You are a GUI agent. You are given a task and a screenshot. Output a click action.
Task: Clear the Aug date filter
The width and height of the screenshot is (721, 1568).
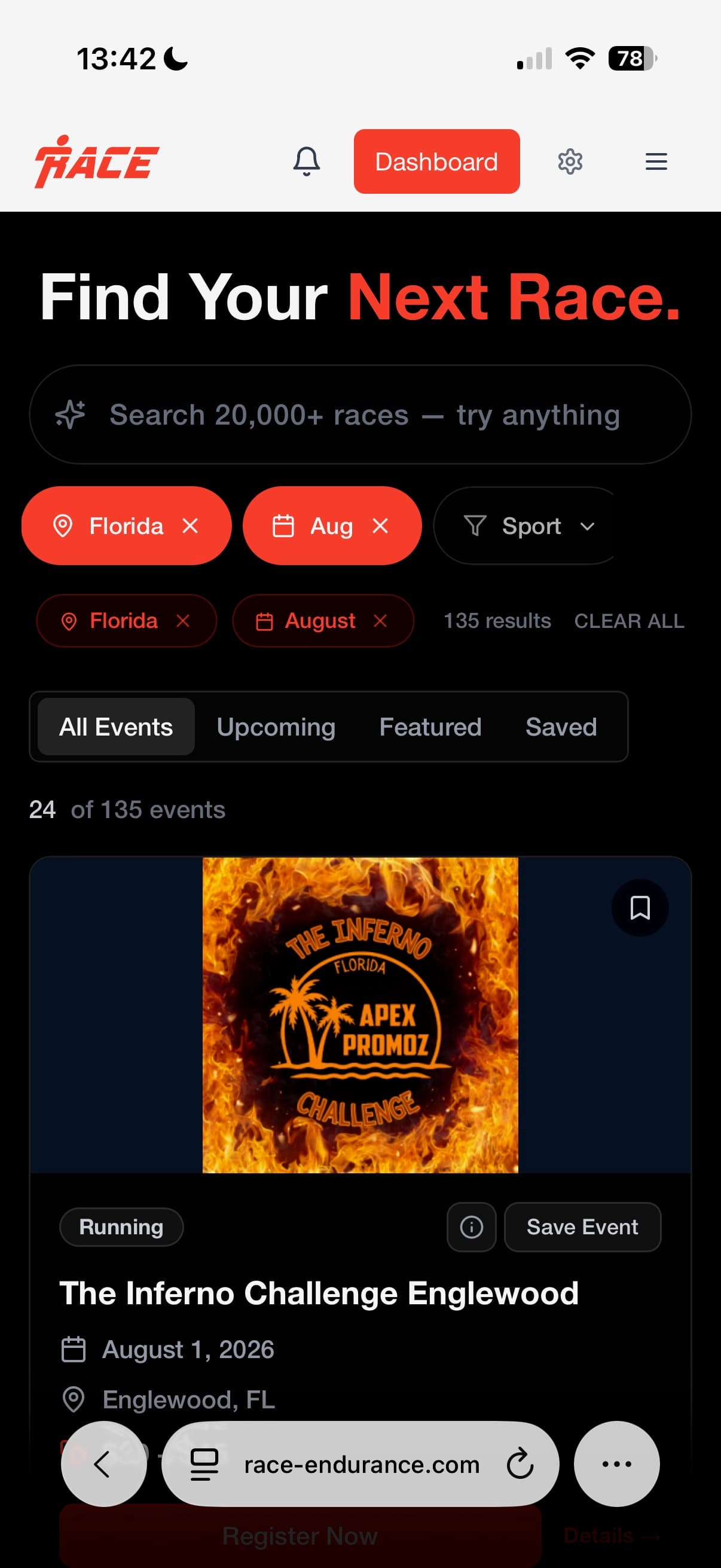(380, 525)
